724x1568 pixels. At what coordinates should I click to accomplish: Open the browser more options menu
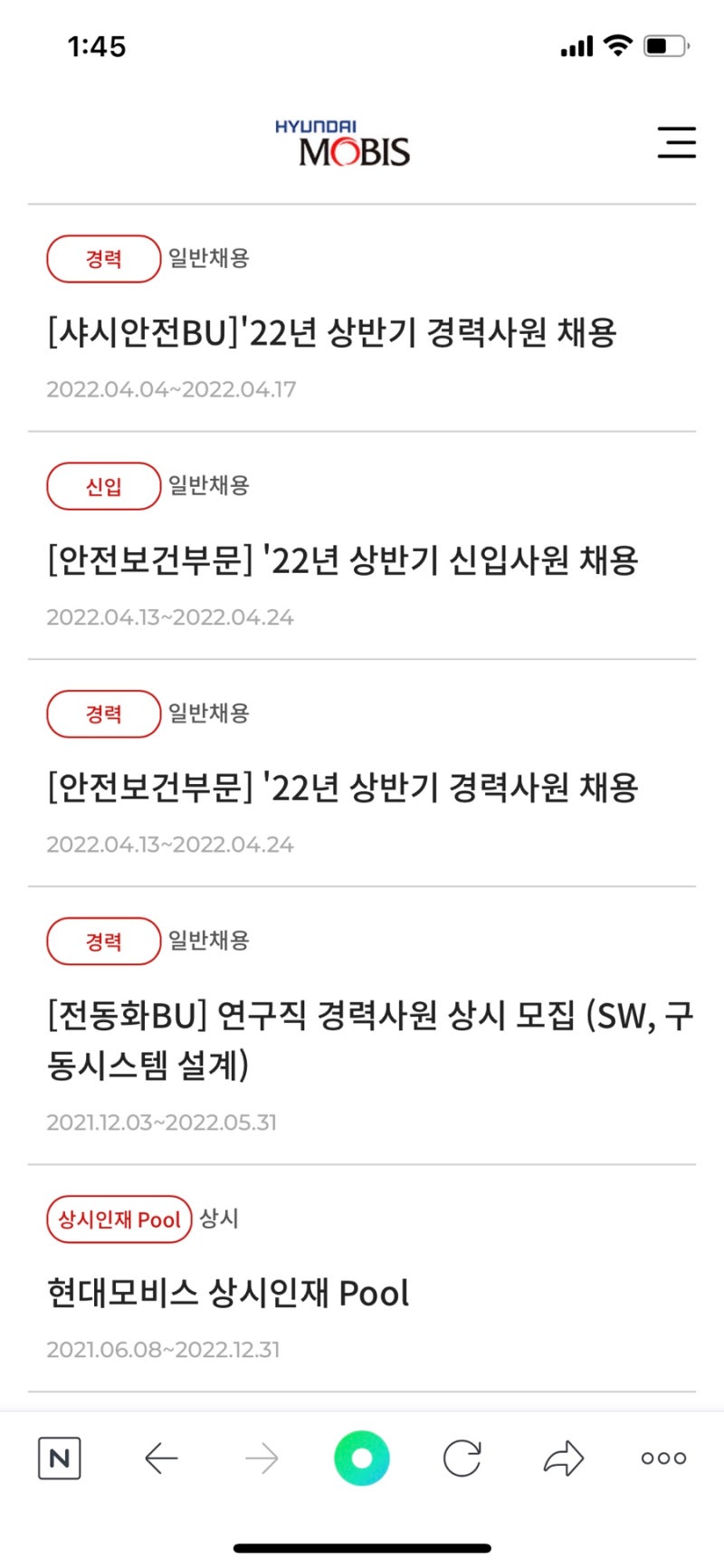click(x=663, y=1458)
